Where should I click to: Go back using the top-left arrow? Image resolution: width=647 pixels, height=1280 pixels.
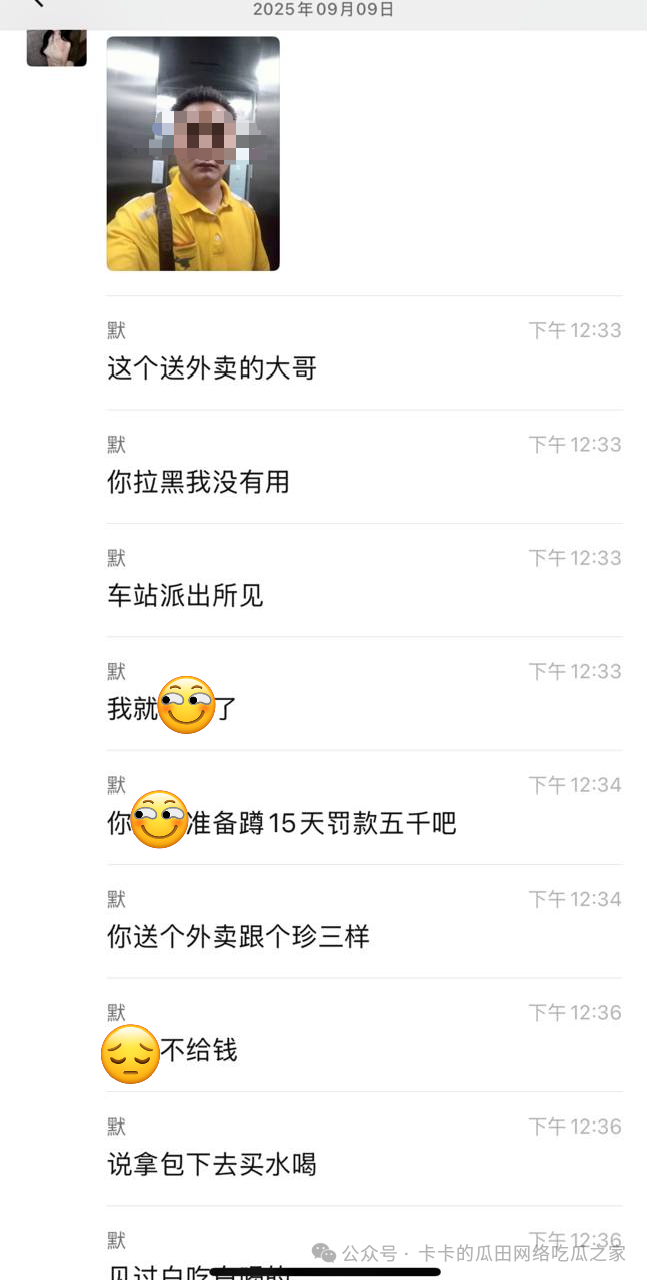pos(38,4)
